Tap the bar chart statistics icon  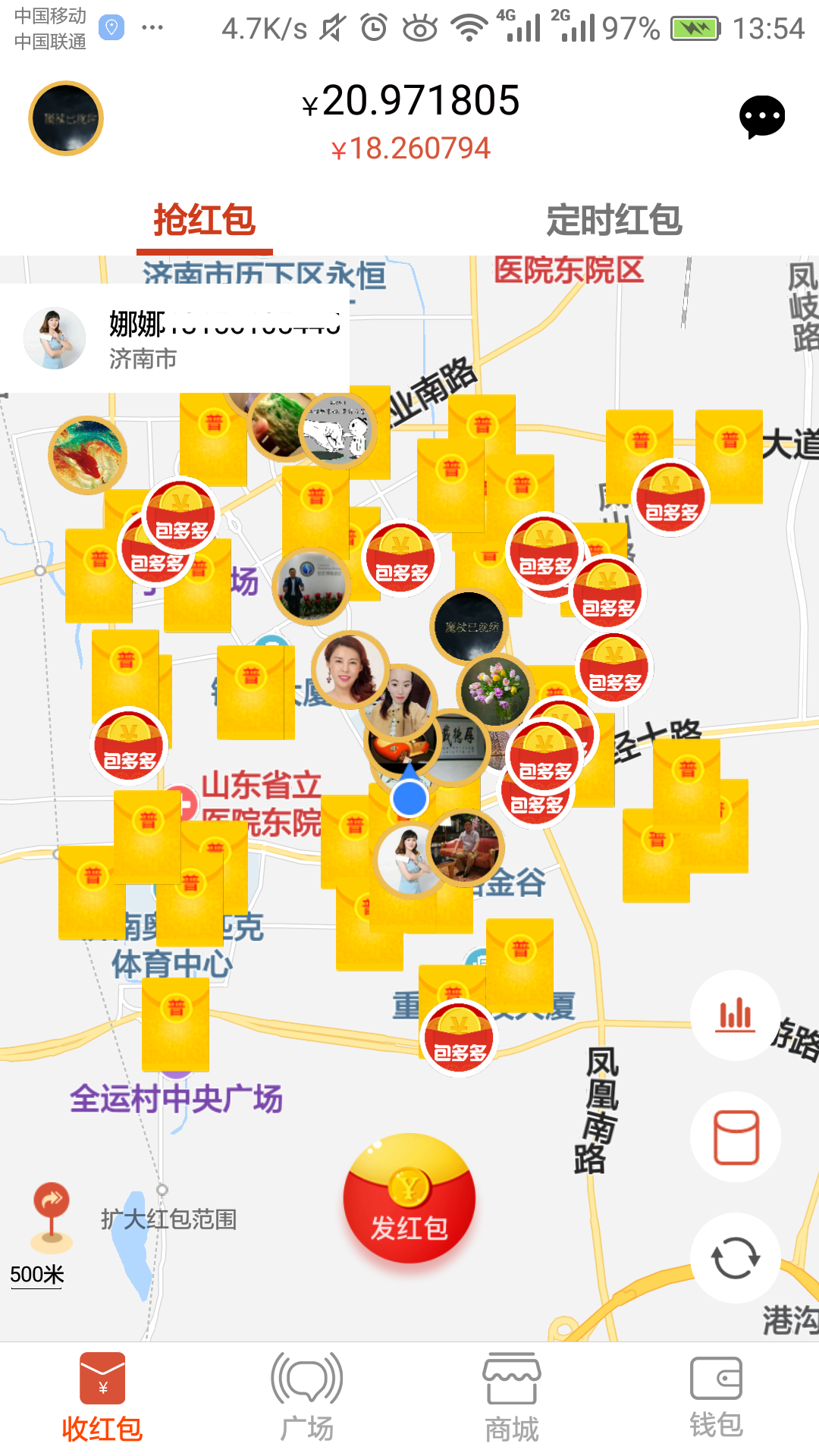[x=734, y=1017]
